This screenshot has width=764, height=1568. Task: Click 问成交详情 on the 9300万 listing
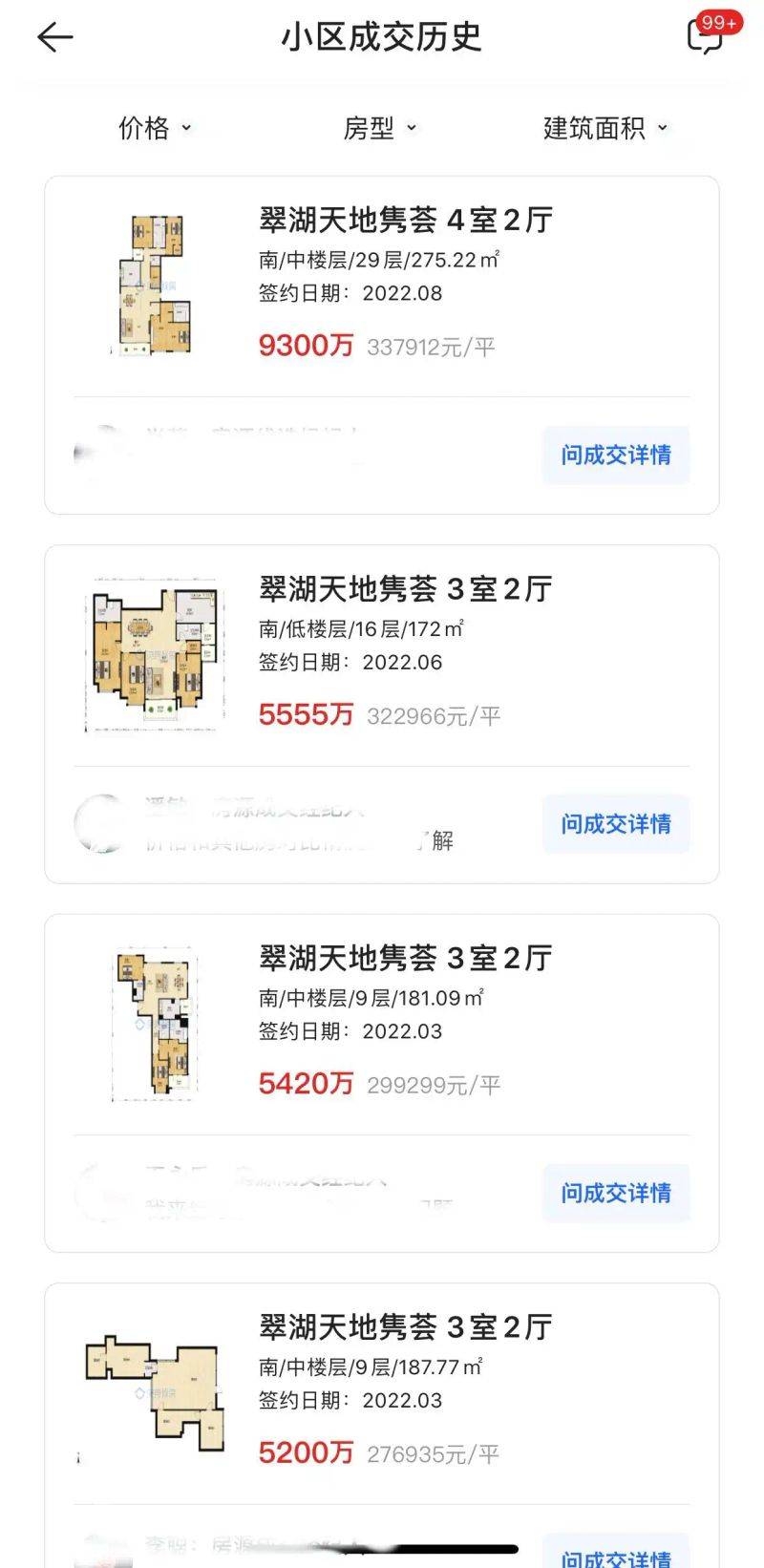coord(615,456)
